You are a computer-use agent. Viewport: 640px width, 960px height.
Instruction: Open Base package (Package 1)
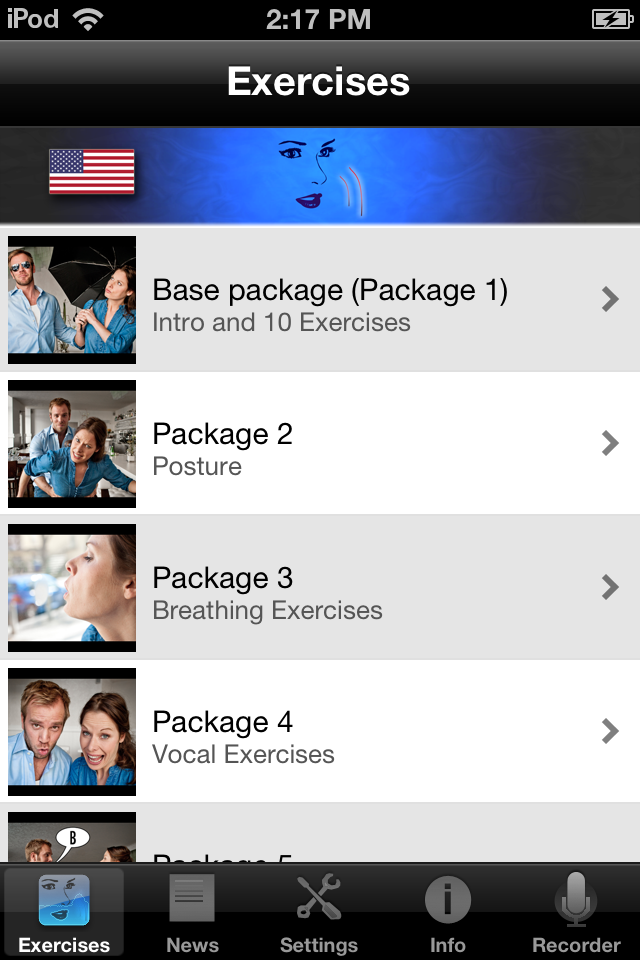click(330, 300)
